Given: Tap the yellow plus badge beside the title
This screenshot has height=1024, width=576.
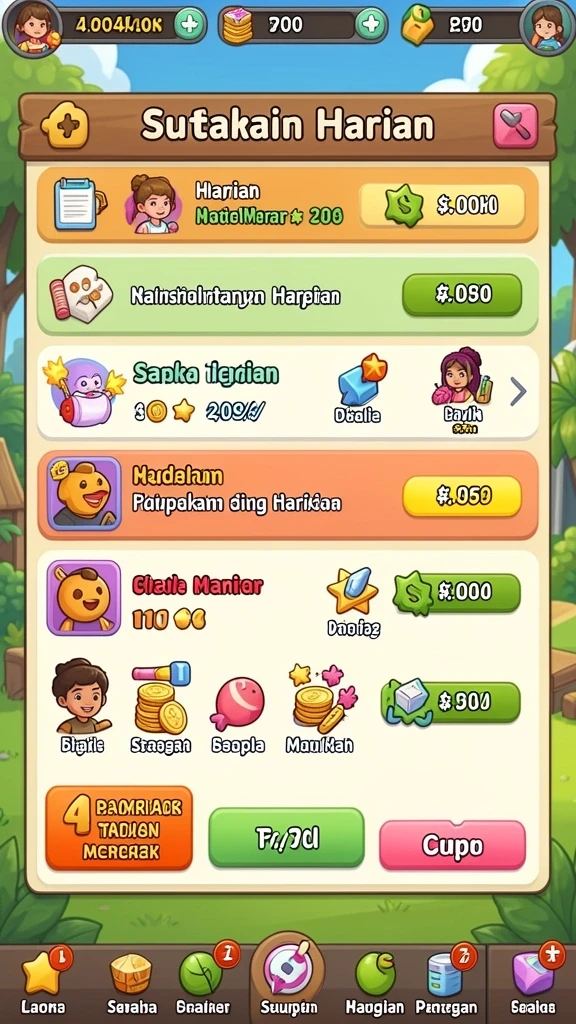Looking at the screenshot, I should (x=64, y=124).
